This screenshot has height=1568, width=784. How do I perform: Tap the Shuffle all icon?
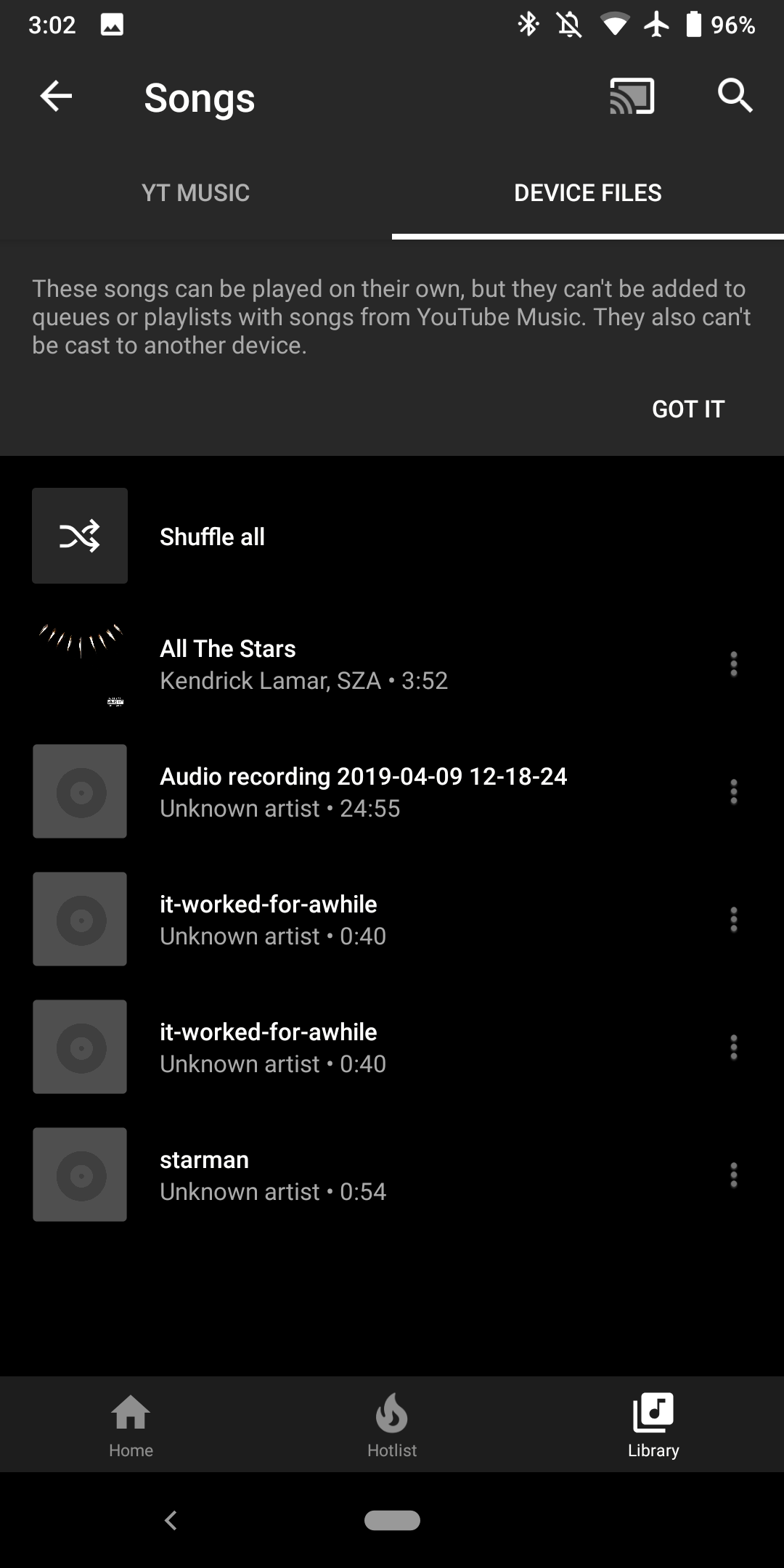80,536
